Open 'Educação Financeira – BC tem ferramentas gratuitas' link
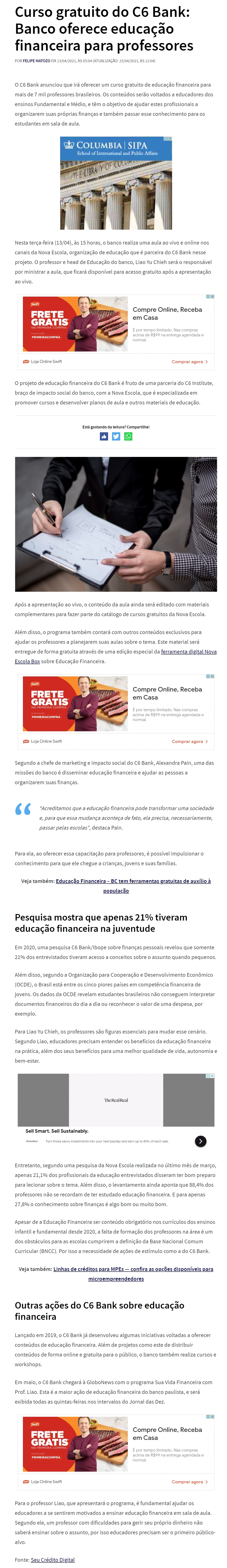The image size is (227, 1568). click(x=133, y=881)
